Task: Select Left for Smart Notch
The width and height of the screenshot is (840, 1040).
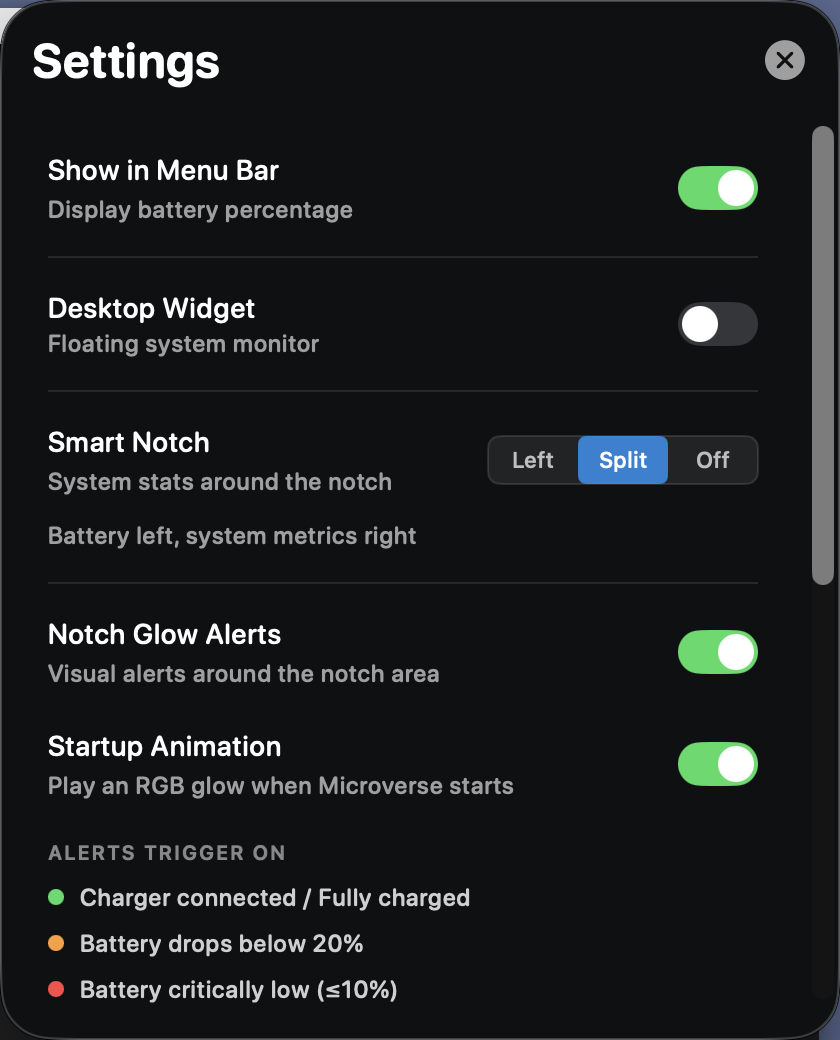Action: tap(532, 460)
